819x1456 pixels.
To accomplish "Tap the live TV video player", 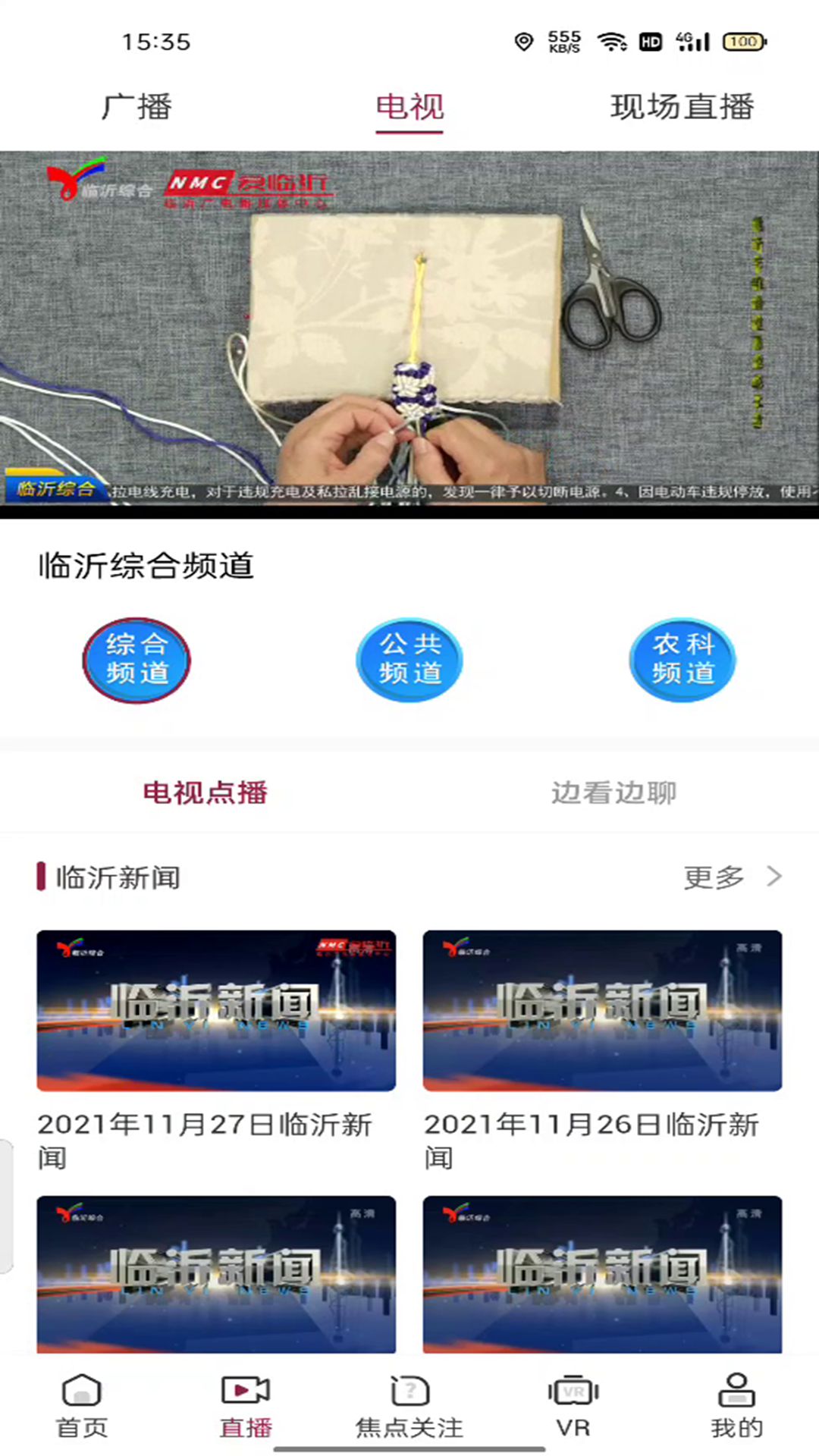I will tap(409, 334).
